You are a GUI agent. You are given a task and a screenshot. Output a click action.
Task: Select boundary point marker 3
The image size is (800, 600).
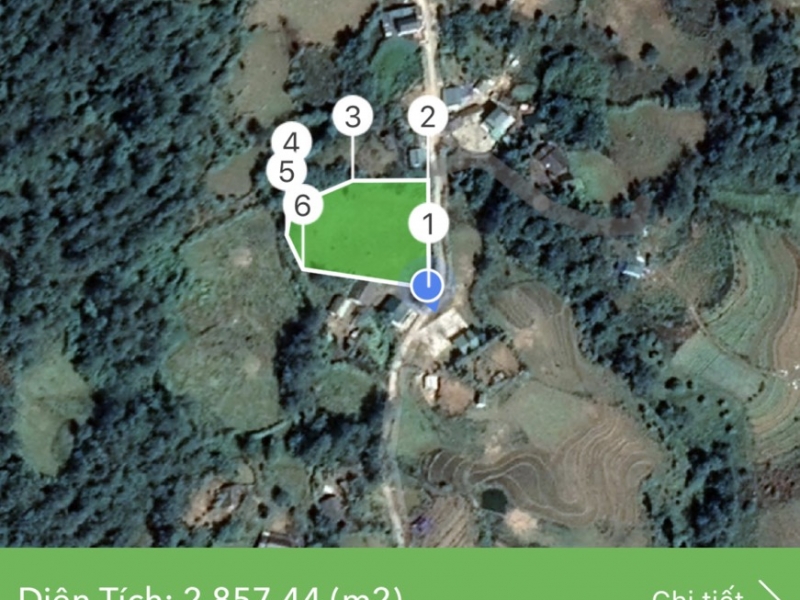pos(352,117)
